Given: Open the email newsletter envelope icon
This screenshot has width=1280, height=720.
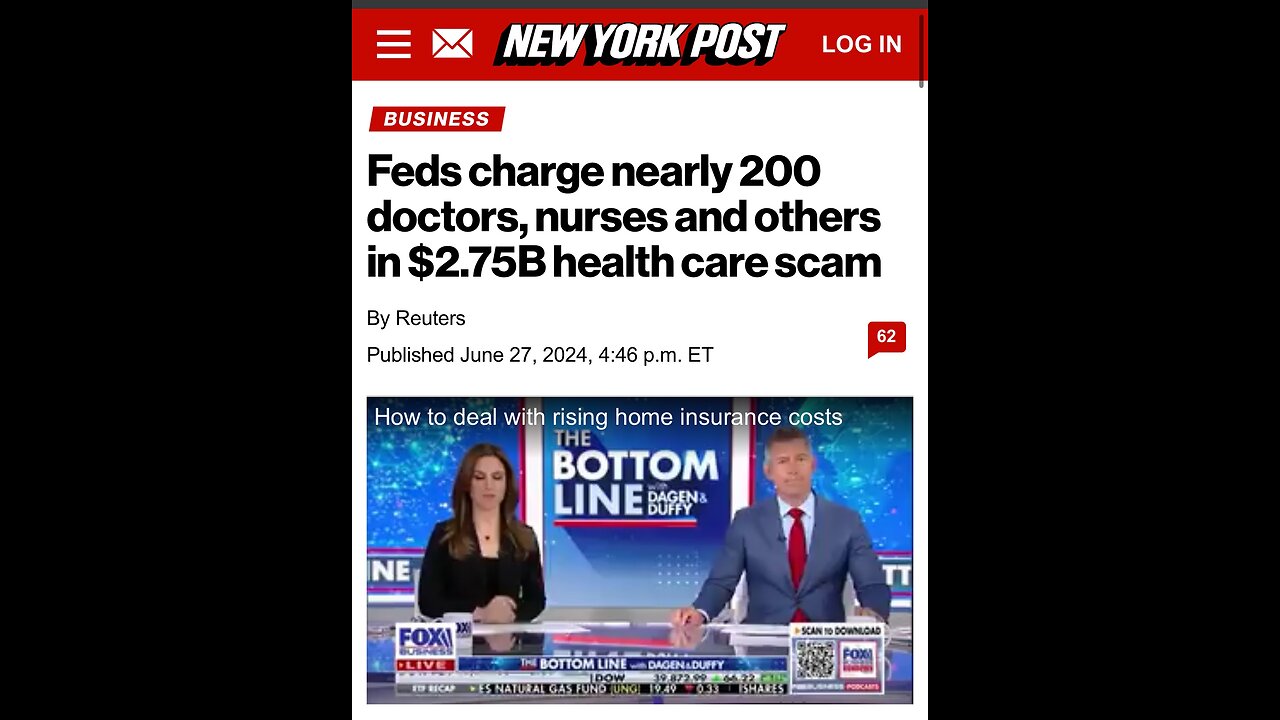Looking at the screenshot, I should [452, 44].
